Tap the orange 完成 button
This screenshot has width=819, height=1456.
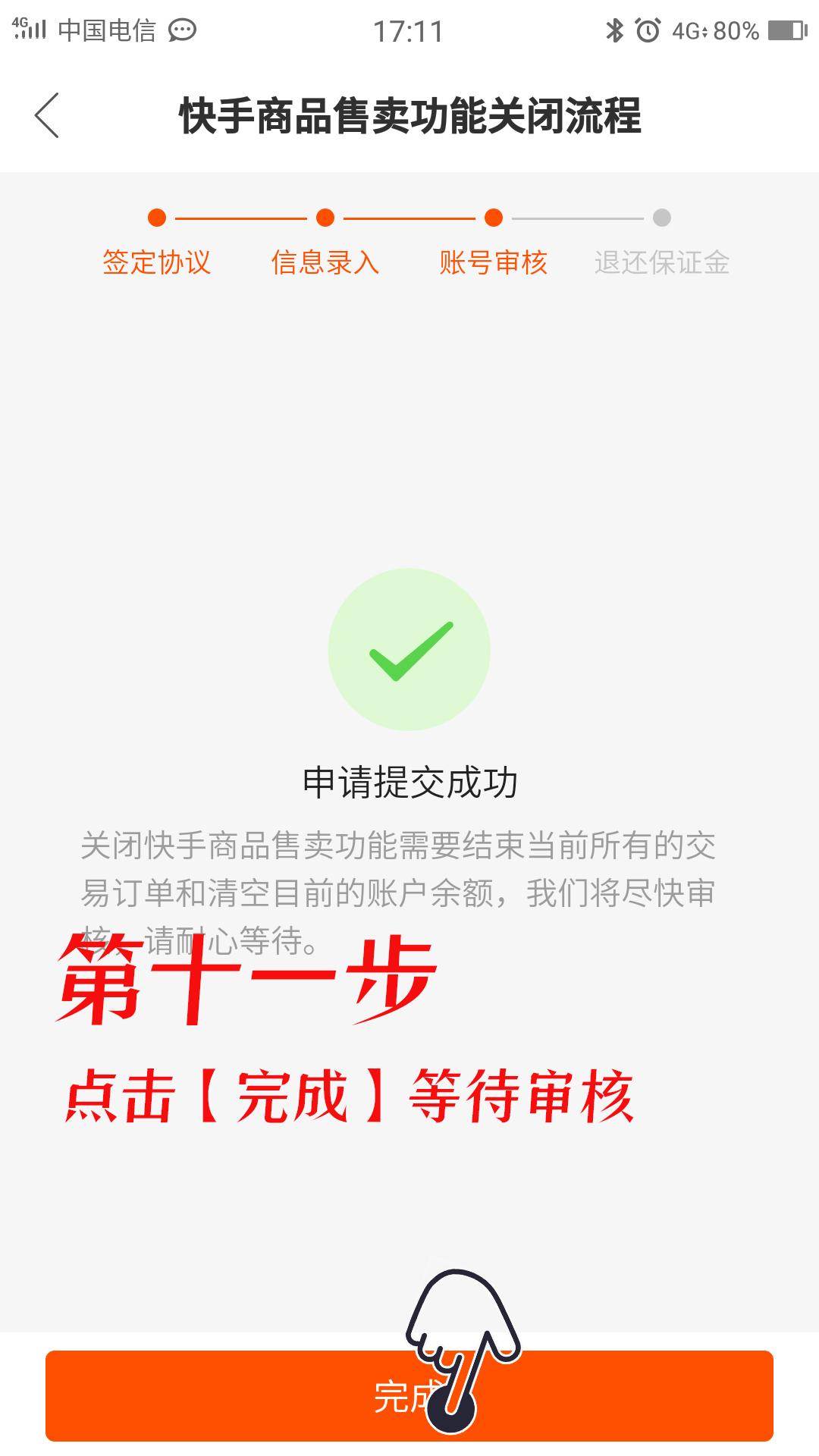(409, 1395)
